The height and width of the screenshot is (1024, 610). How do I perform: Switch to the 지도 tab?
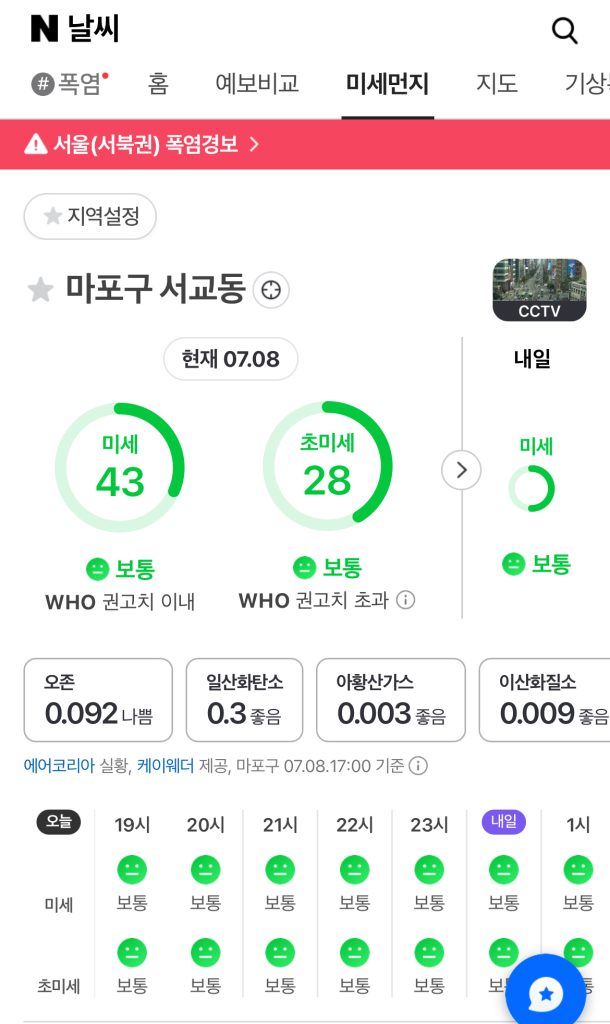tap(496, 84)
